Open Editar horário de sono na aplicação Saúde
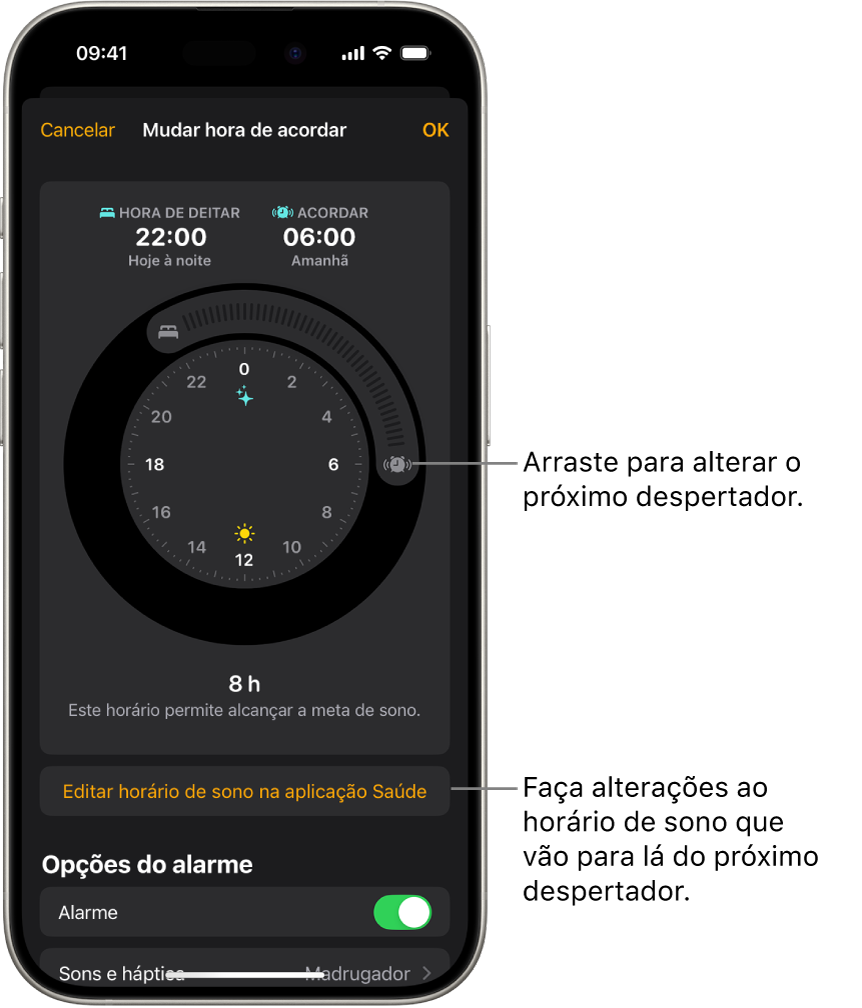The height and width of the screenshot is (1008, 862). (x=244, y=792)
